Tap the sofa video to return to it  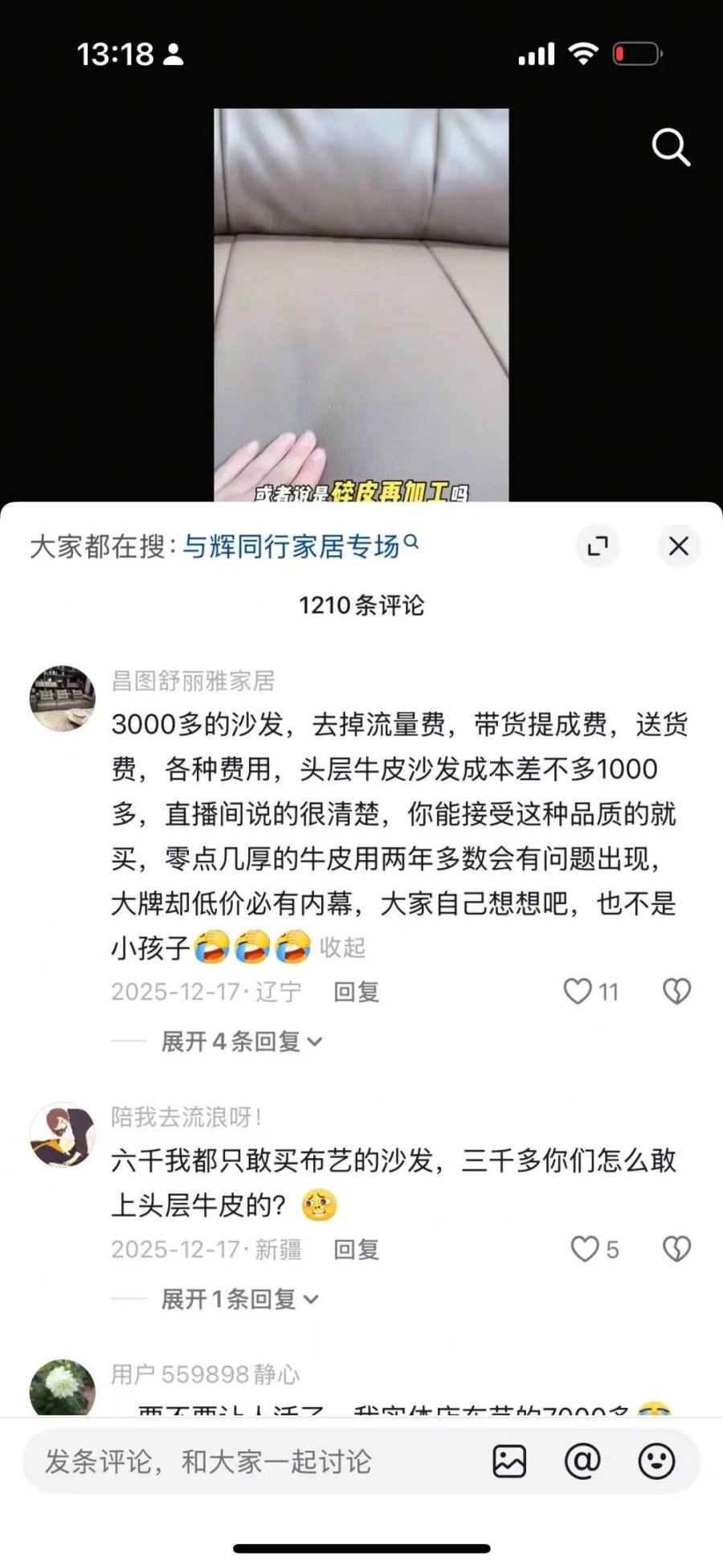click(x=361, y=305)
